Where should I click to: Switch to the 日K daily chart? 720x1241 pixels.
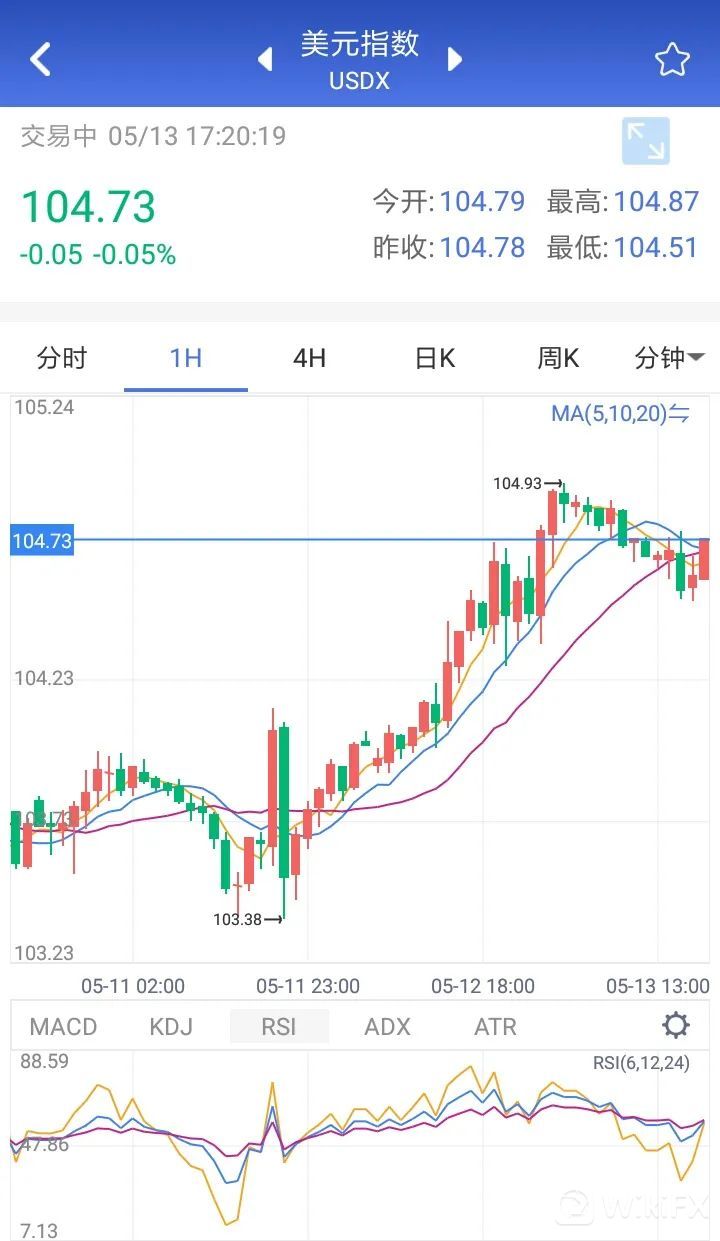tap(434, 358)
